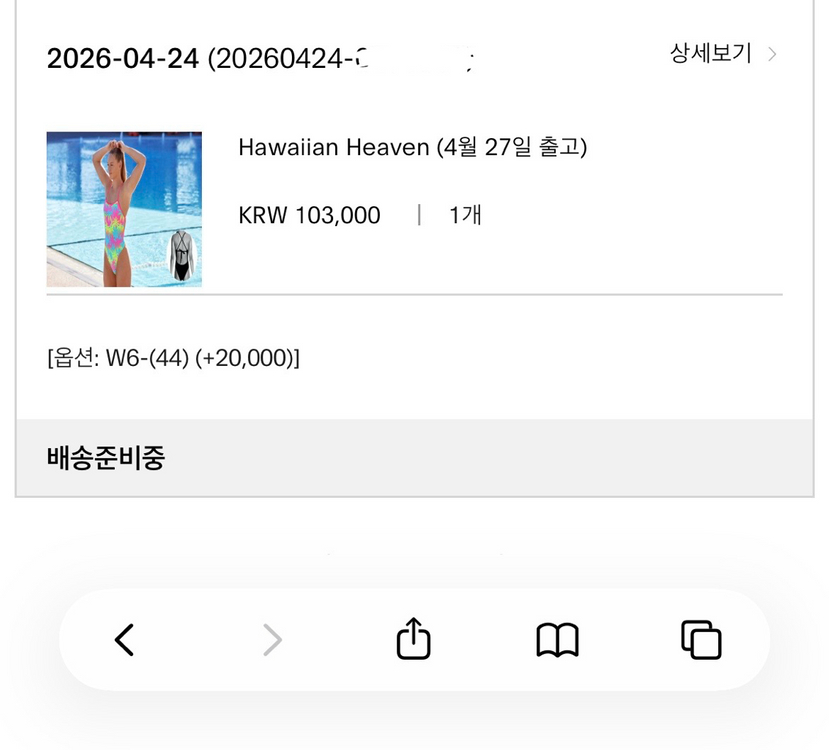
Task: Tap the browser forward arrow
Action: (272, 640)
